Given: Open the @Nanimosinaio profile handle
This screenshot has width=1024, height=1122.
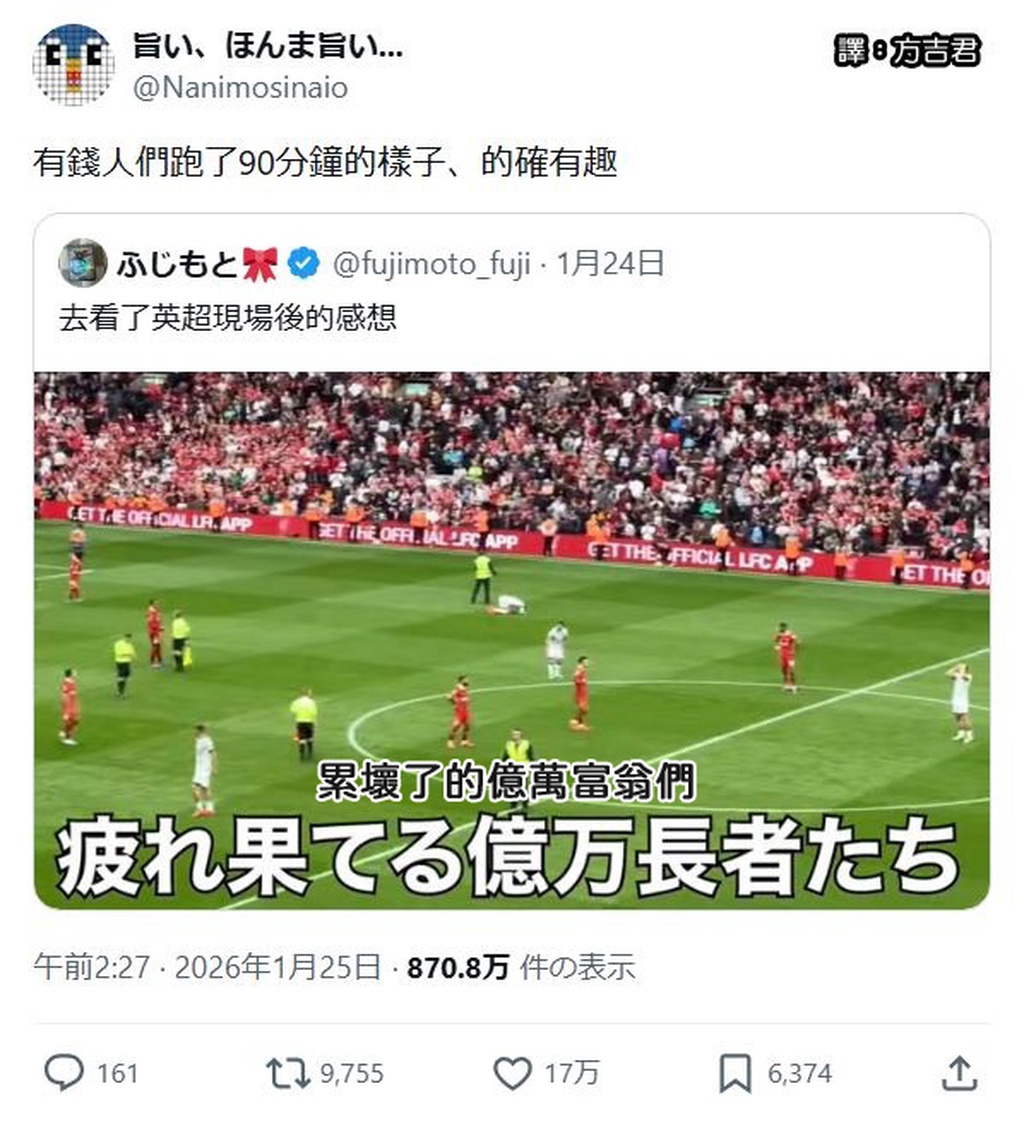Looking at the screenshot, I should (x=240, y=88).
